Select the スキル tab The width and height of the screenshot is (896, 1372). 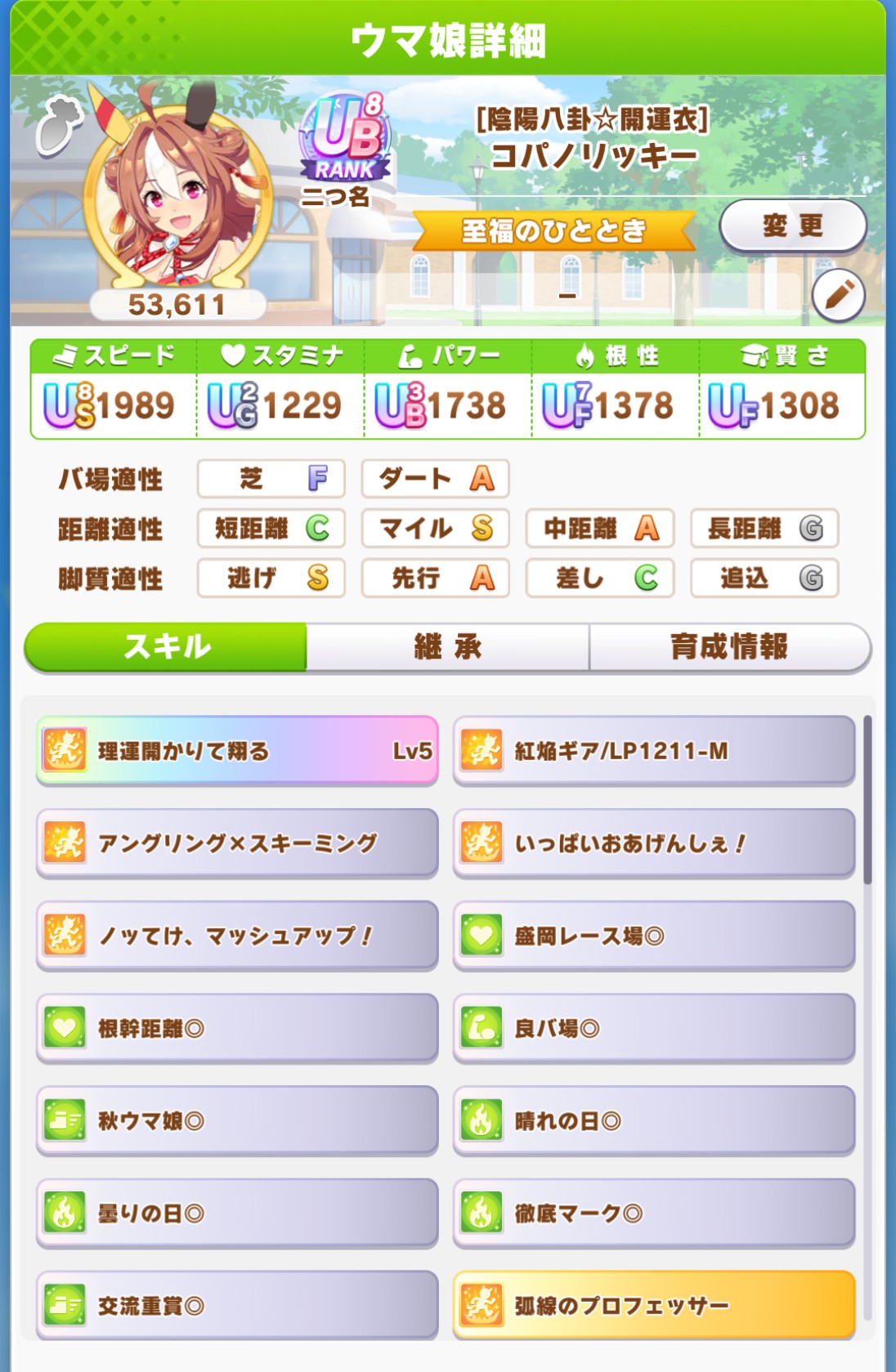[167, 647]
